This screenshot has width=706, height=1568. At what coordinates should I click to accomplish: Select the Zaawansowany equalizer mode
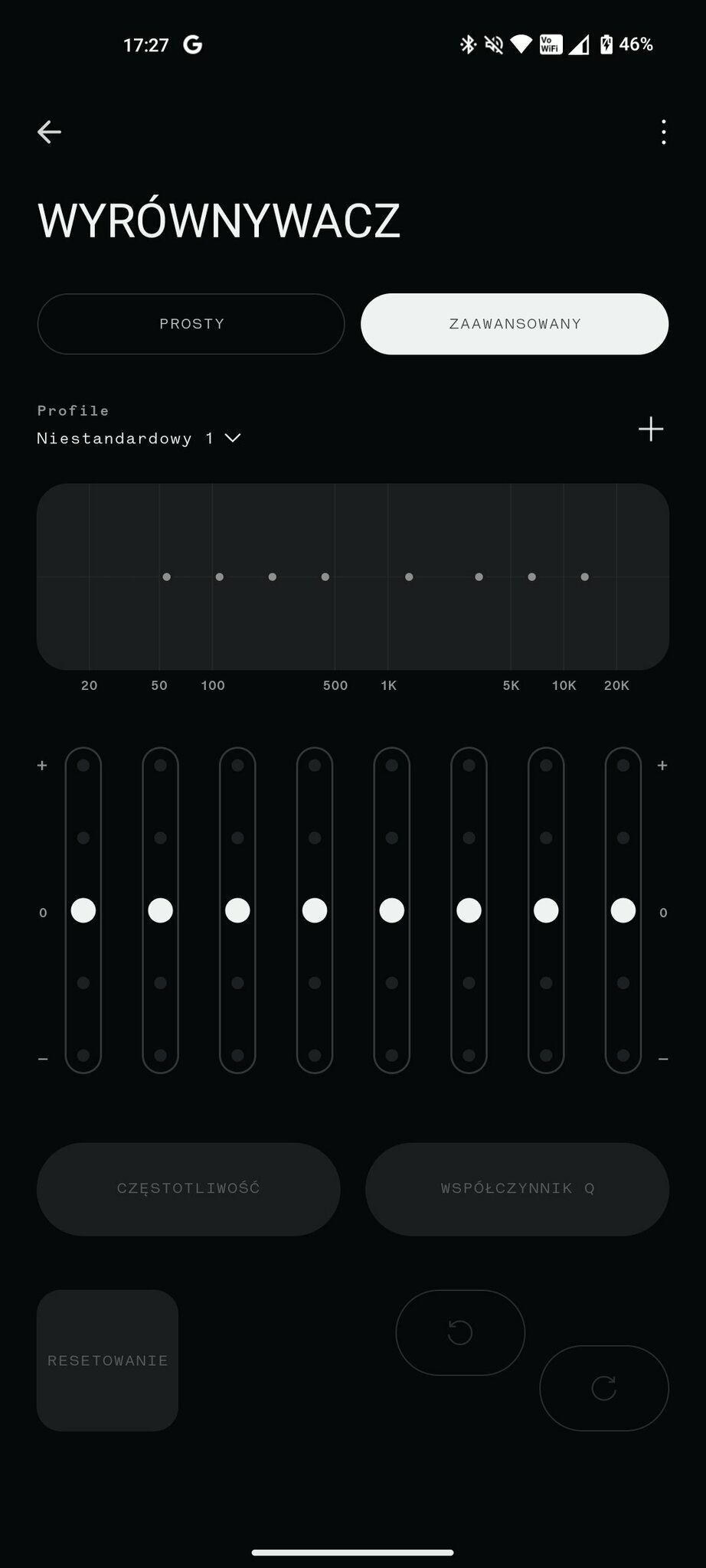point(515,324)
